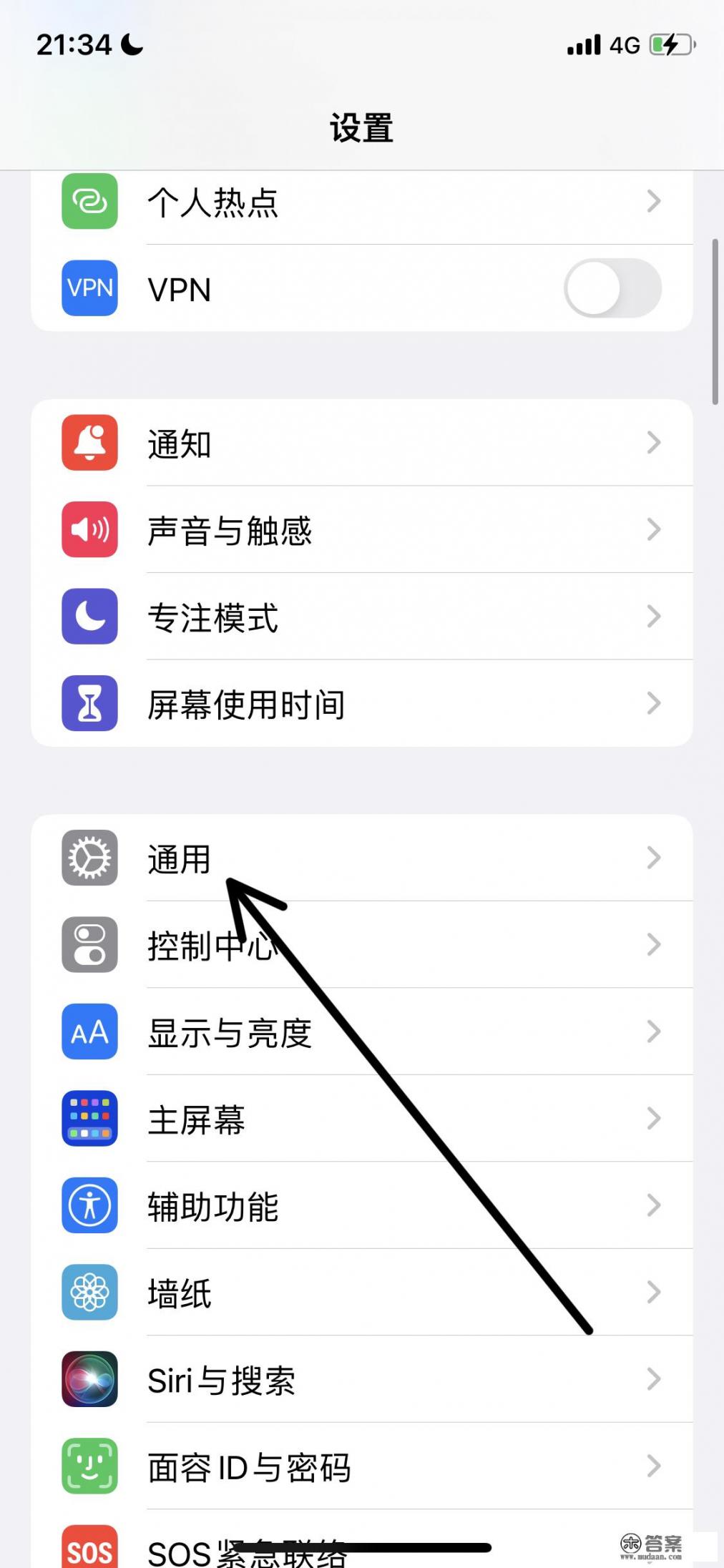Open 墙纸 settings via chevron
Viewport: 724px width, 1568px height.
point(653,1292)
